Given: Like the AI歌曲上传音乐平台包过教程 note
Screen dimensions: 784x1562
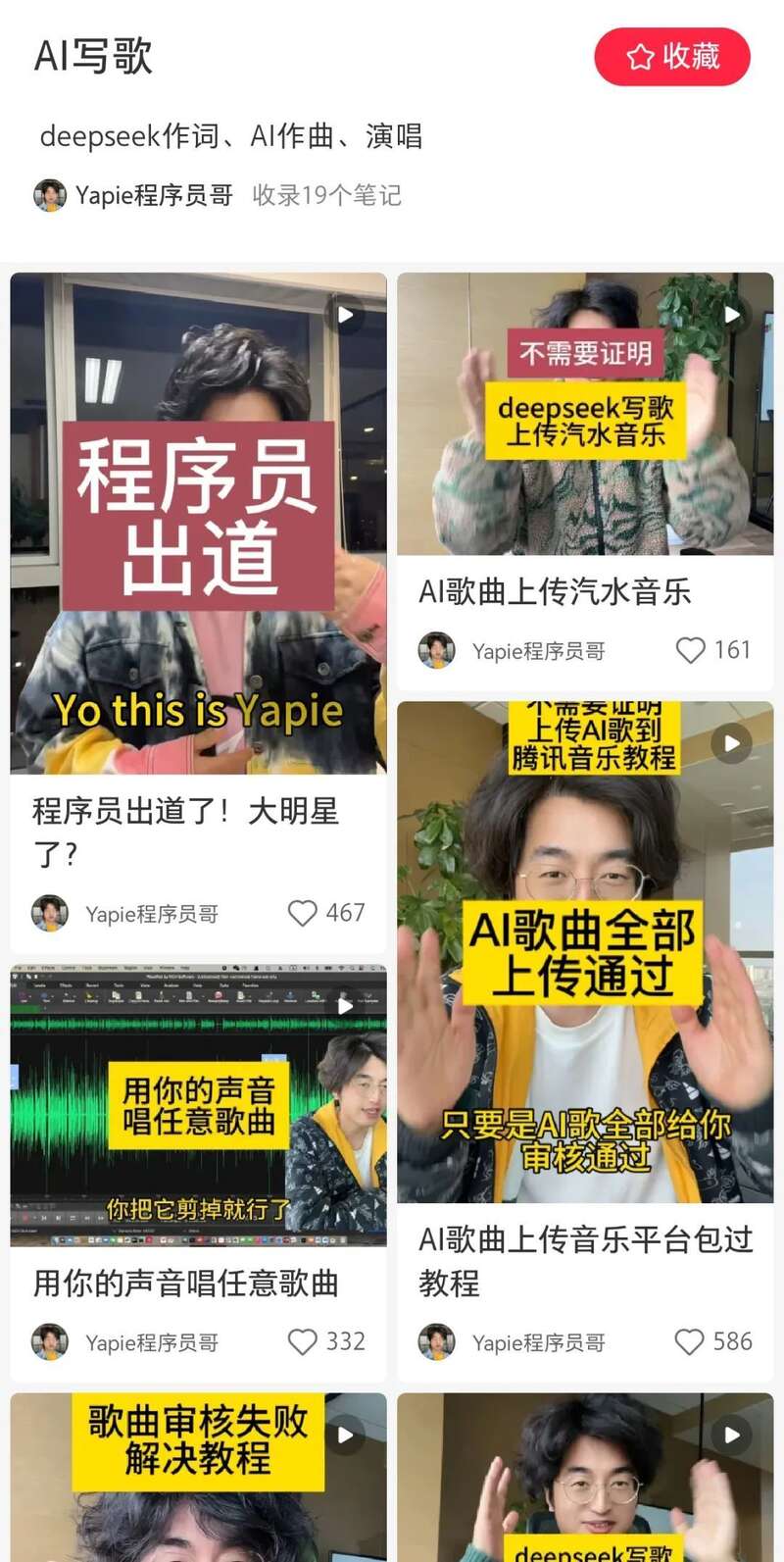Looking at the screenshot, I should [x=692, y=1342].
